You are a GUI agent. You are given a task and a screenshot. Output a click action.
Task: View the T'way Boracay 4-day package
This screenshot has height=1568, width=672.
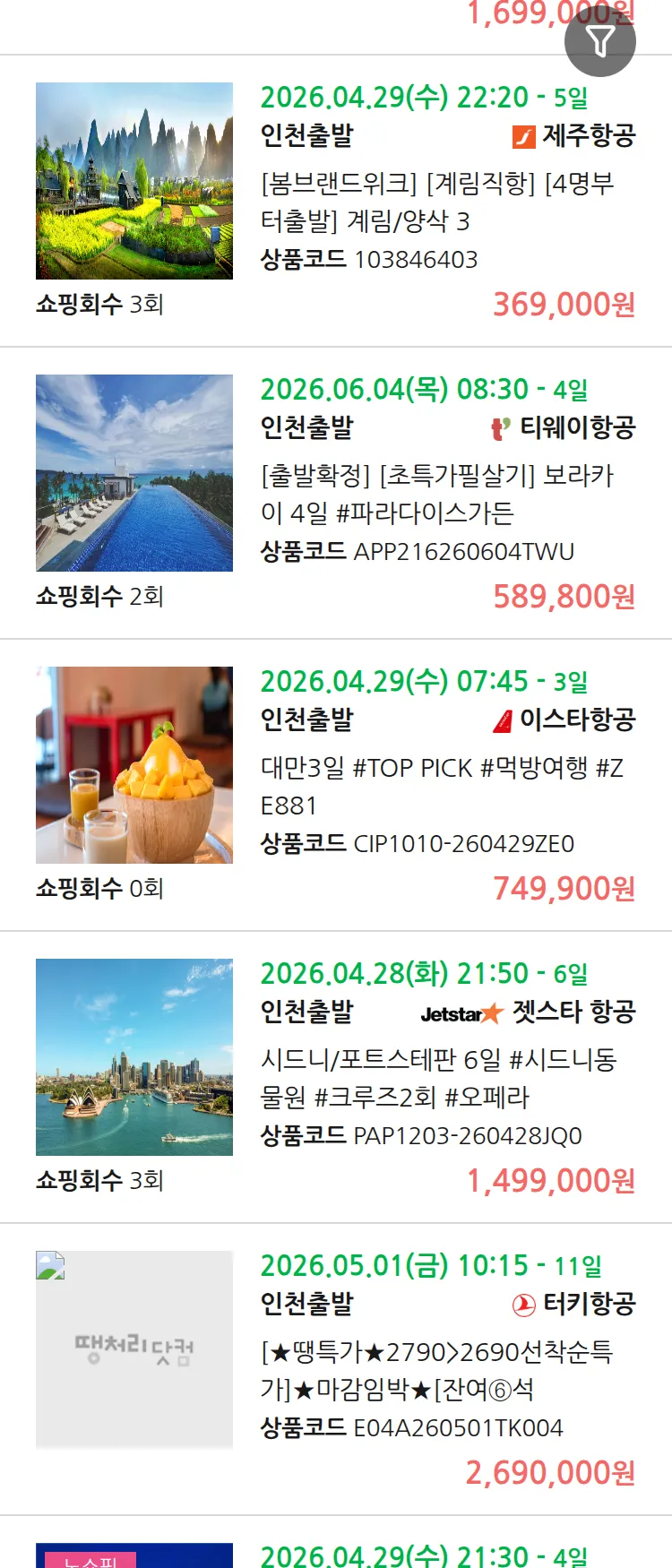[437, 495]
